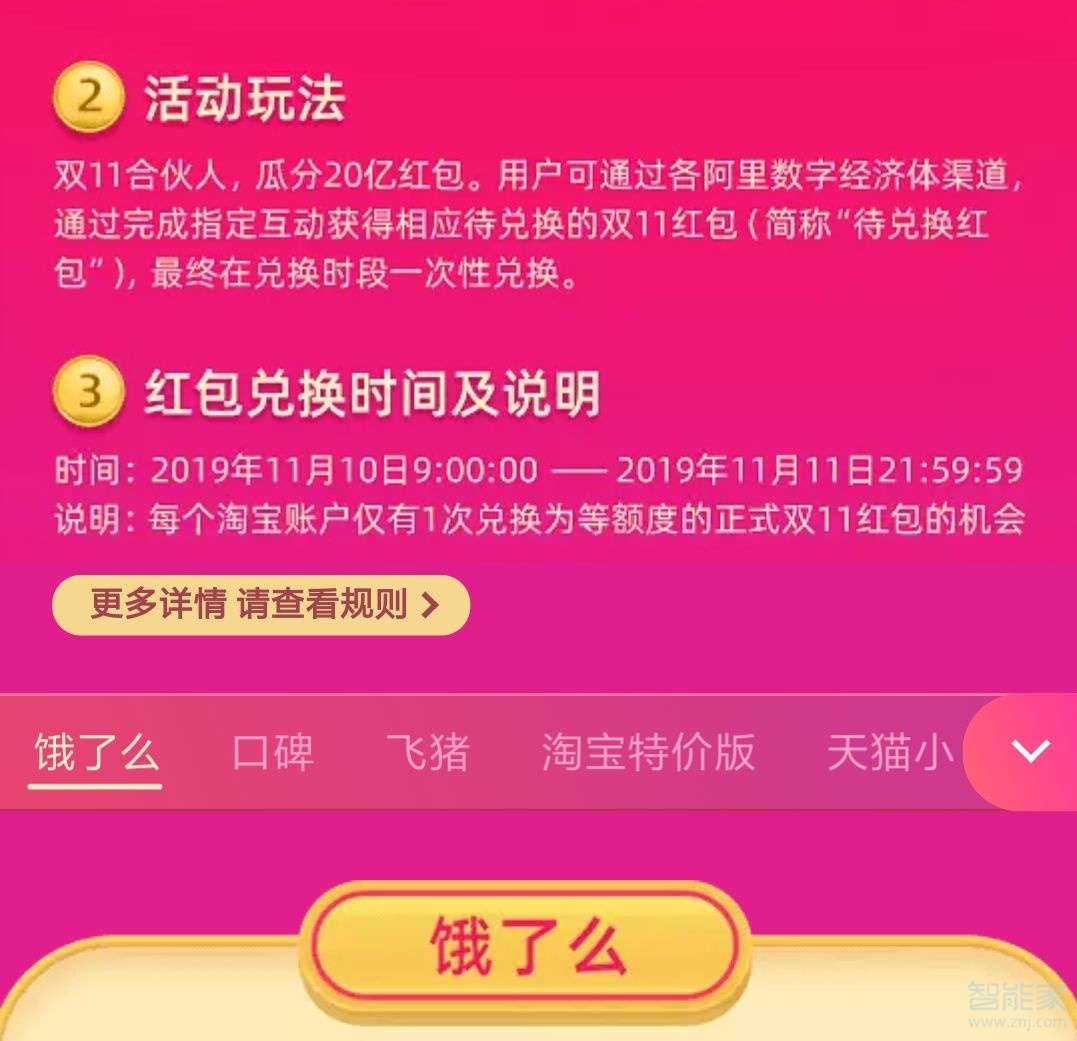
Task: Expand the tab list with the down chevron
Action: (1029, 752)
